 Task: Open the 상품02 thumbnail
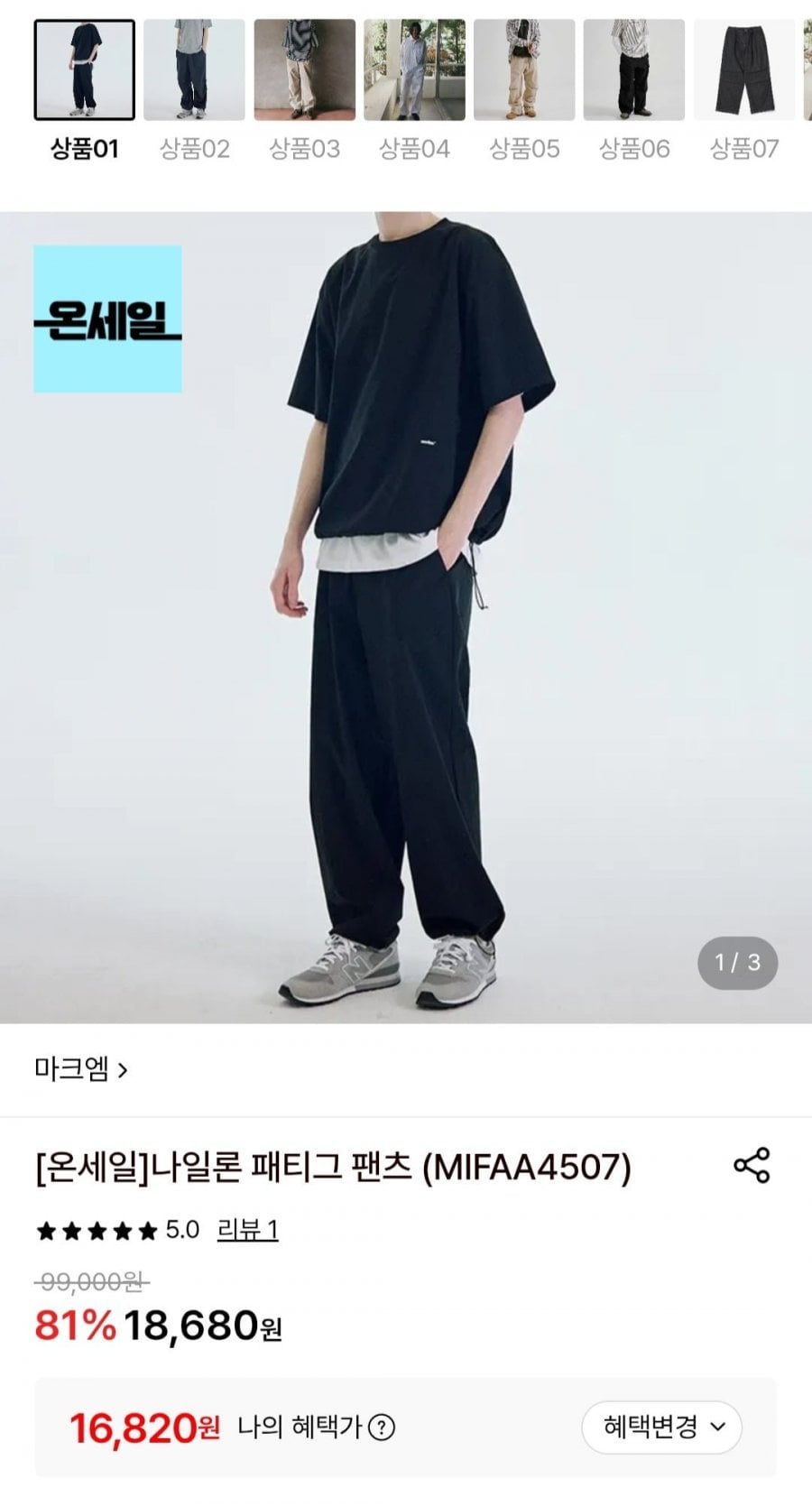click(x=194, y=69)
